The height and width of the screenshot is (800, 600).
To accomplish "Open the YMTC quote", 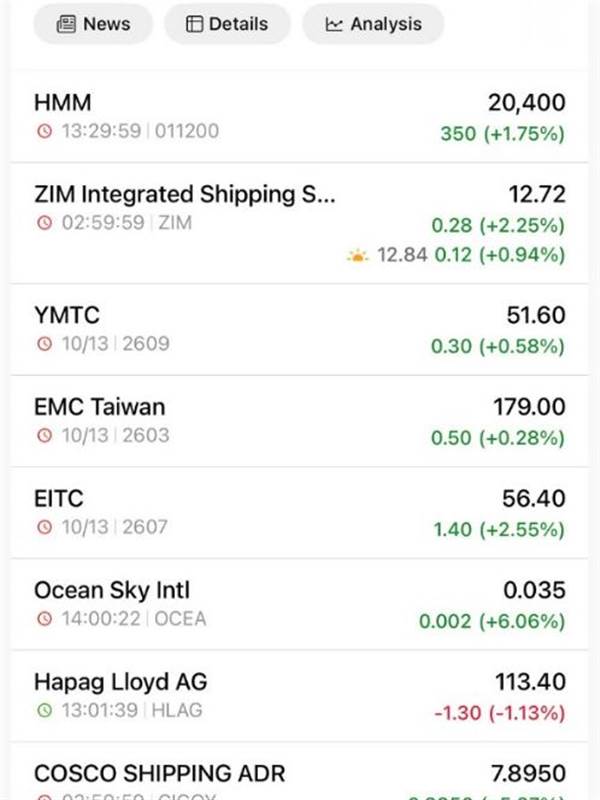I will coord(300,329).
